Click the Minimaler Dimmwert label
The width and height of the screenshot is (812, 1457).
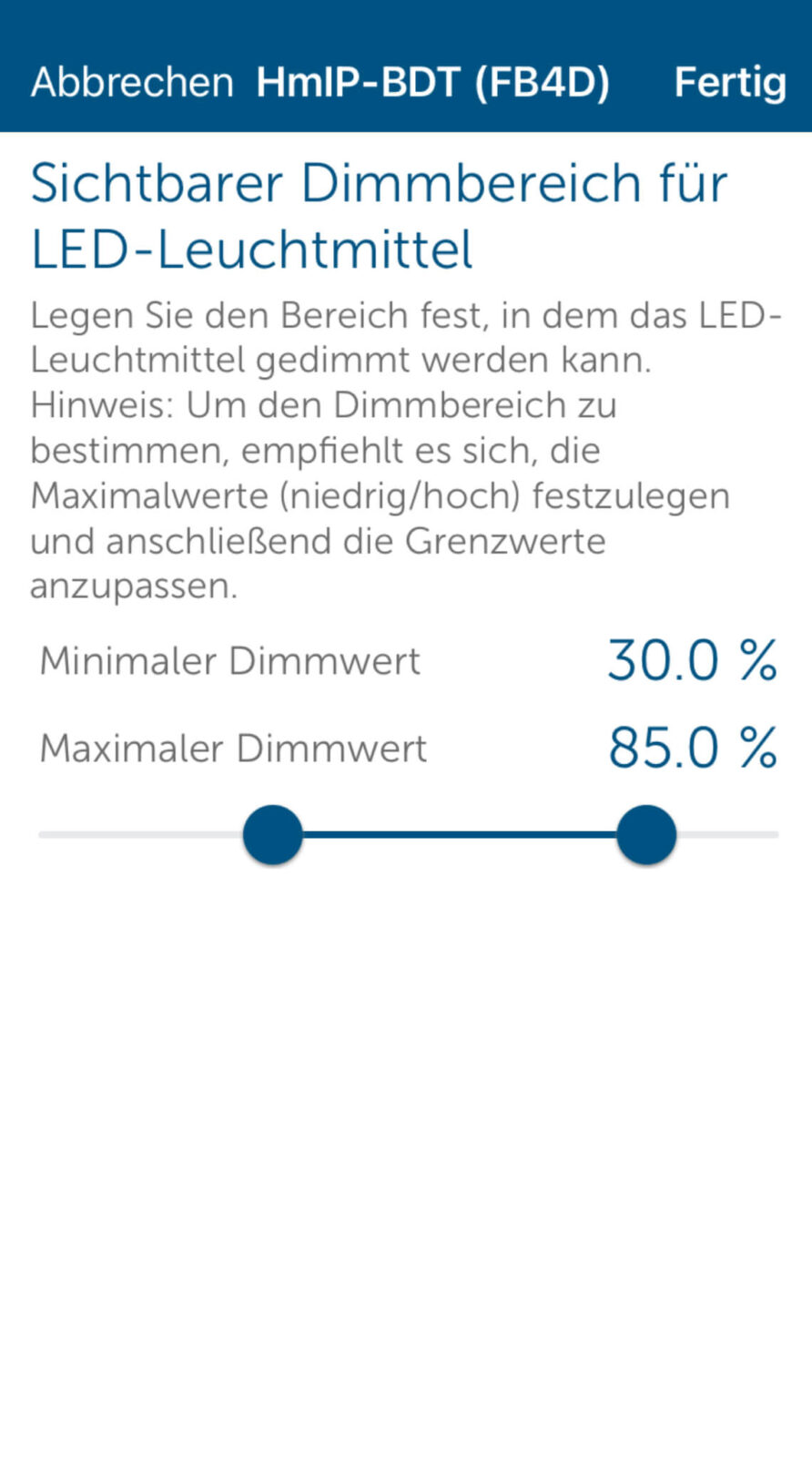[228, 659]
